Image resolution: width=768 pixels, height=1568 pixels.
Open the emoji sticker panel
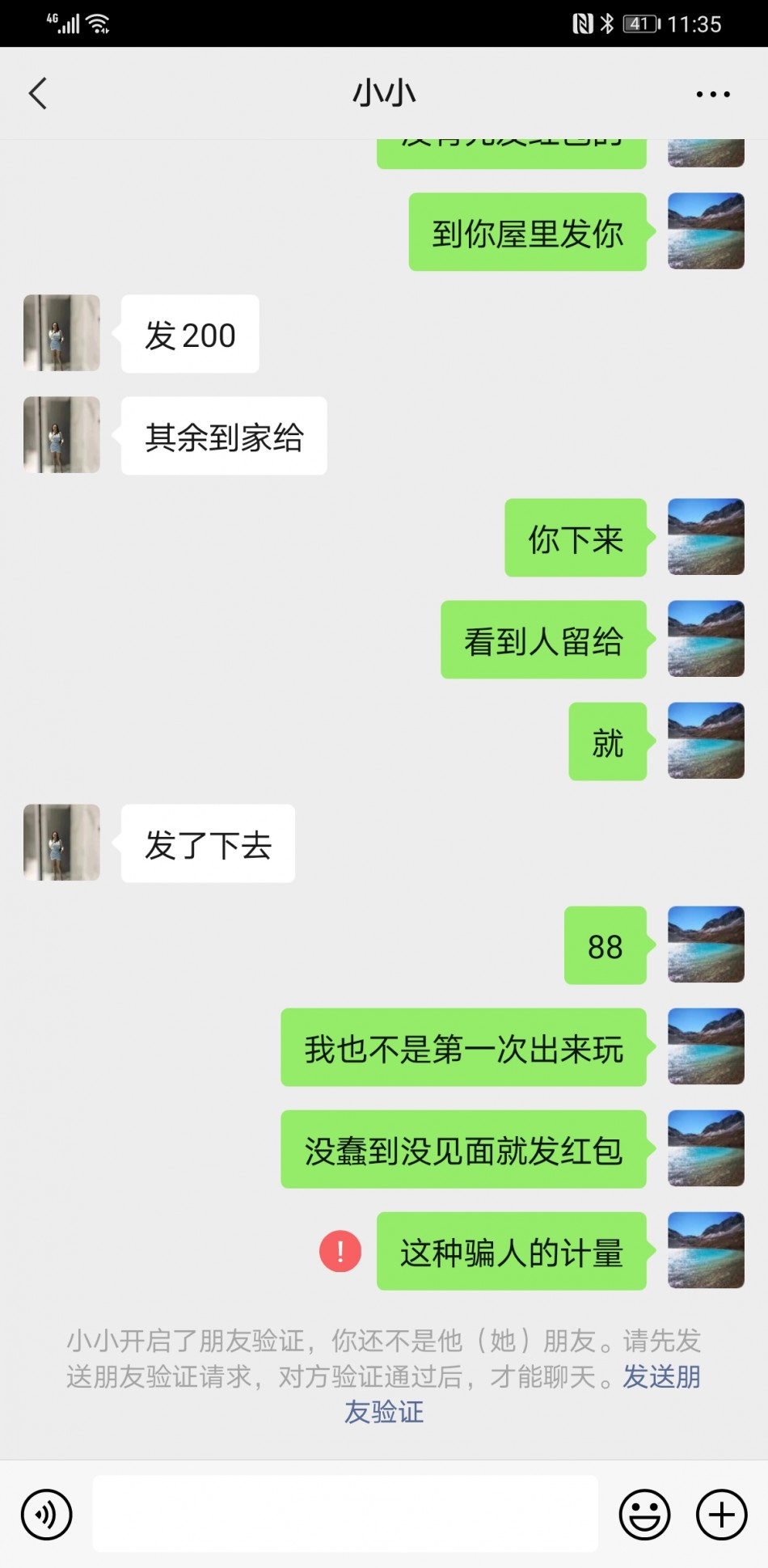(644, 1514)
